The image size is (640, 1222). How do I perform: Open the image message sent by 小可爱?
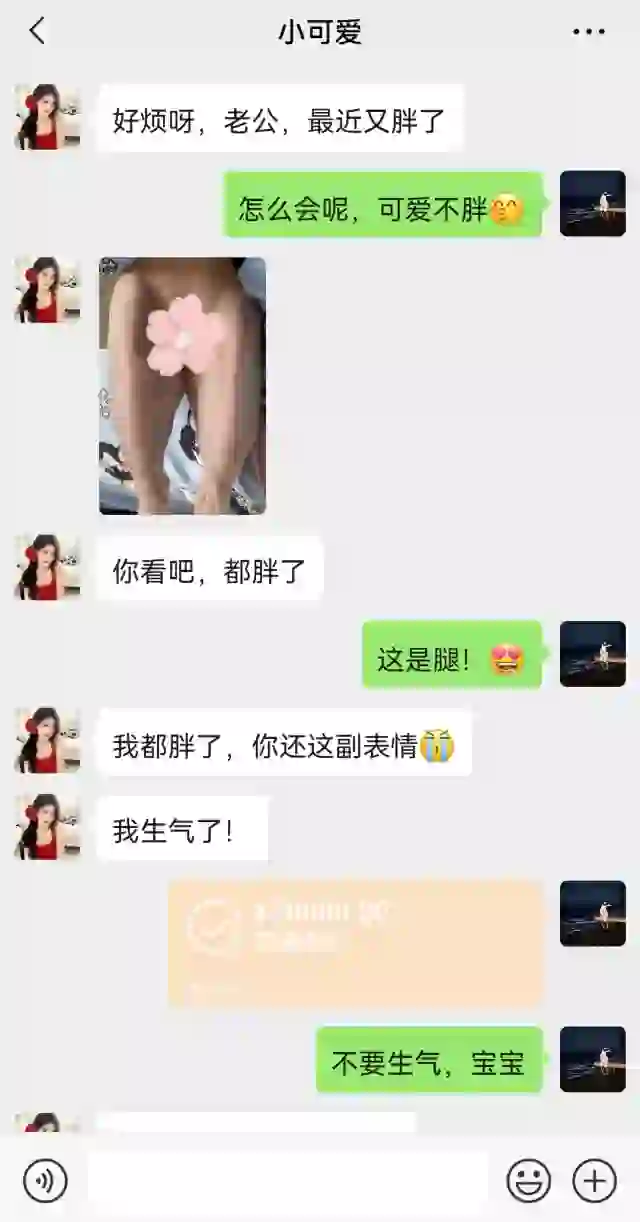(182, 386)
